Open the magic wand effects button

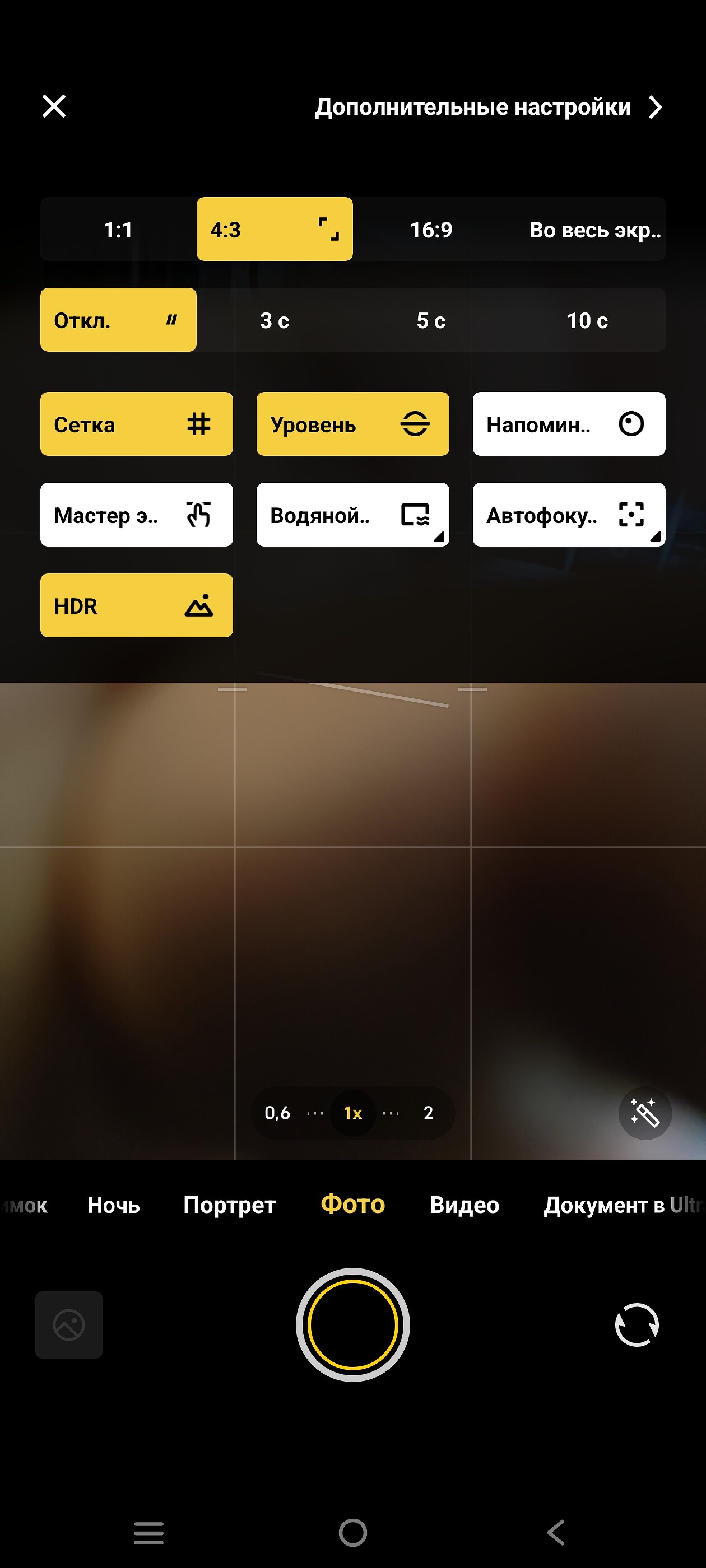tap(644, 1113)
